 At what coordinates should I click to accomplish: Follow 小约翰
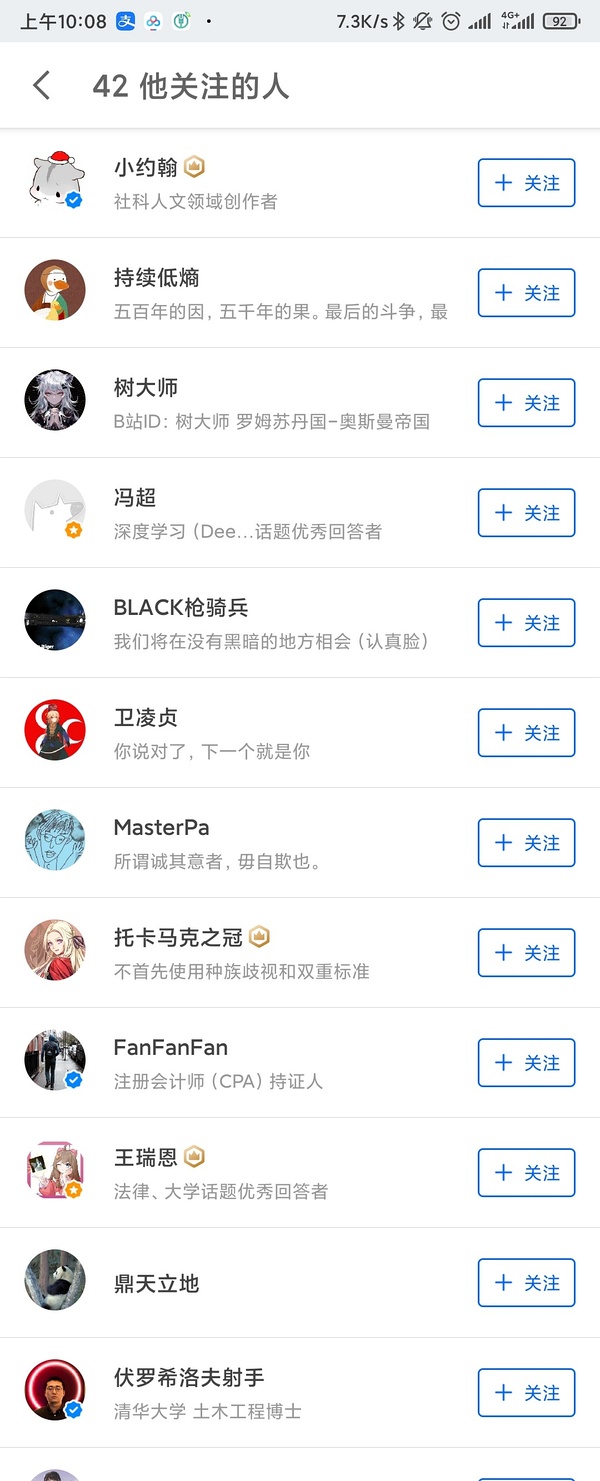[x=526, y=183]
